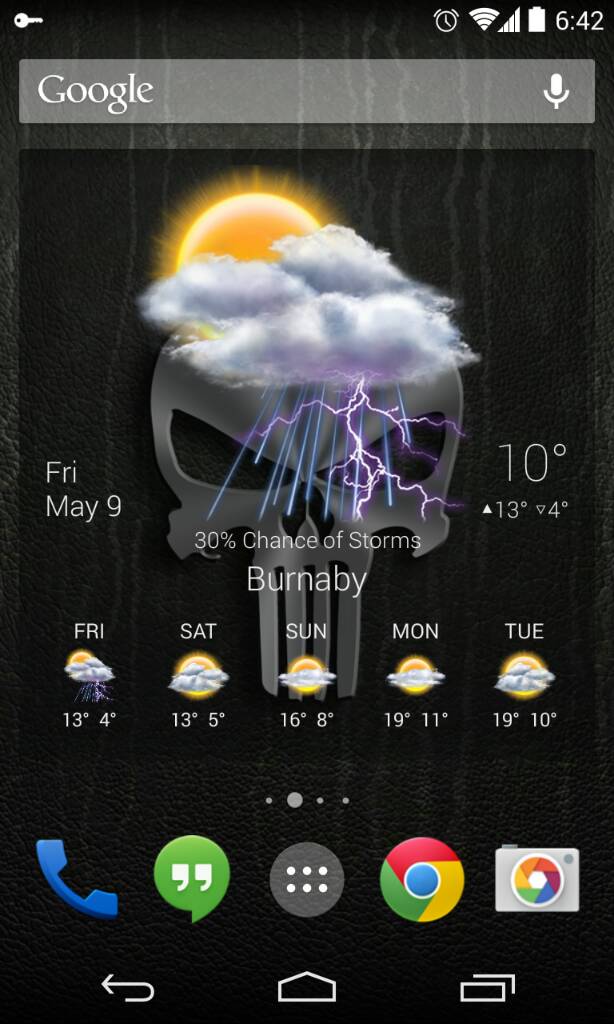Screen dimensions: 614x1024
Task: Go back with the navigation bar
Action: tap(128, 988)
